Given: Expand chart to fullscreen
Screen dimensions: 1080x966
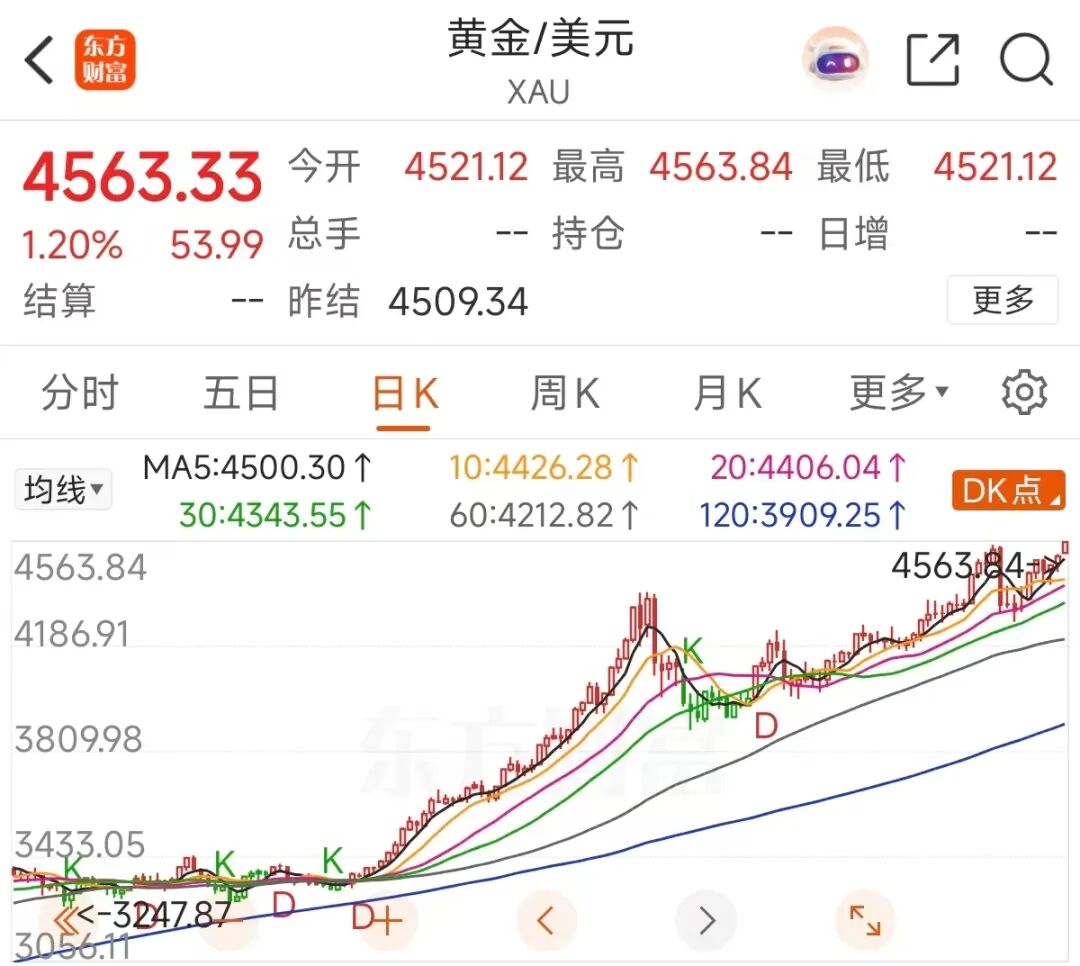Looking at the screenshot, I should click(x=865, y=919).
